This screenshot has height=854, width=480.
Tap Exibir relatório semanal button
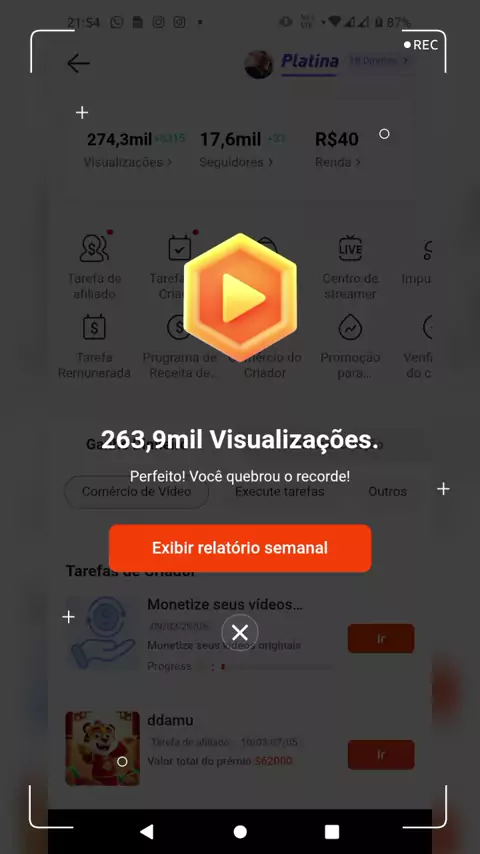(240, 548)
